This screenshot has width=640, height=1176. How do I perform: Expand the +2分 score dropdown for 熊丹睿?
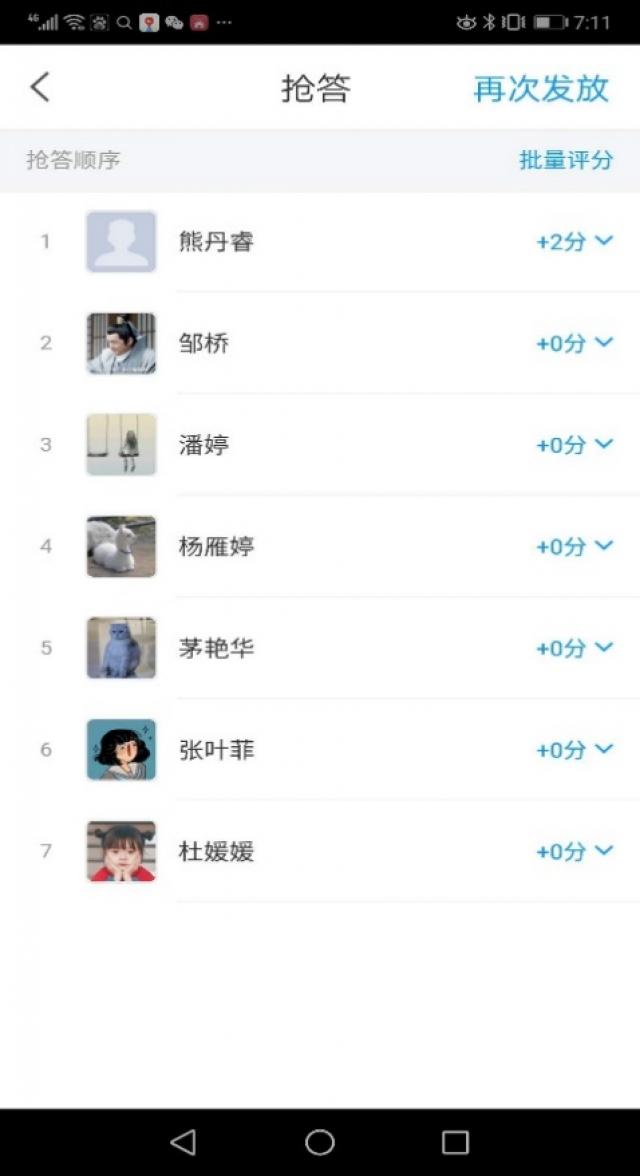(574, 241)
